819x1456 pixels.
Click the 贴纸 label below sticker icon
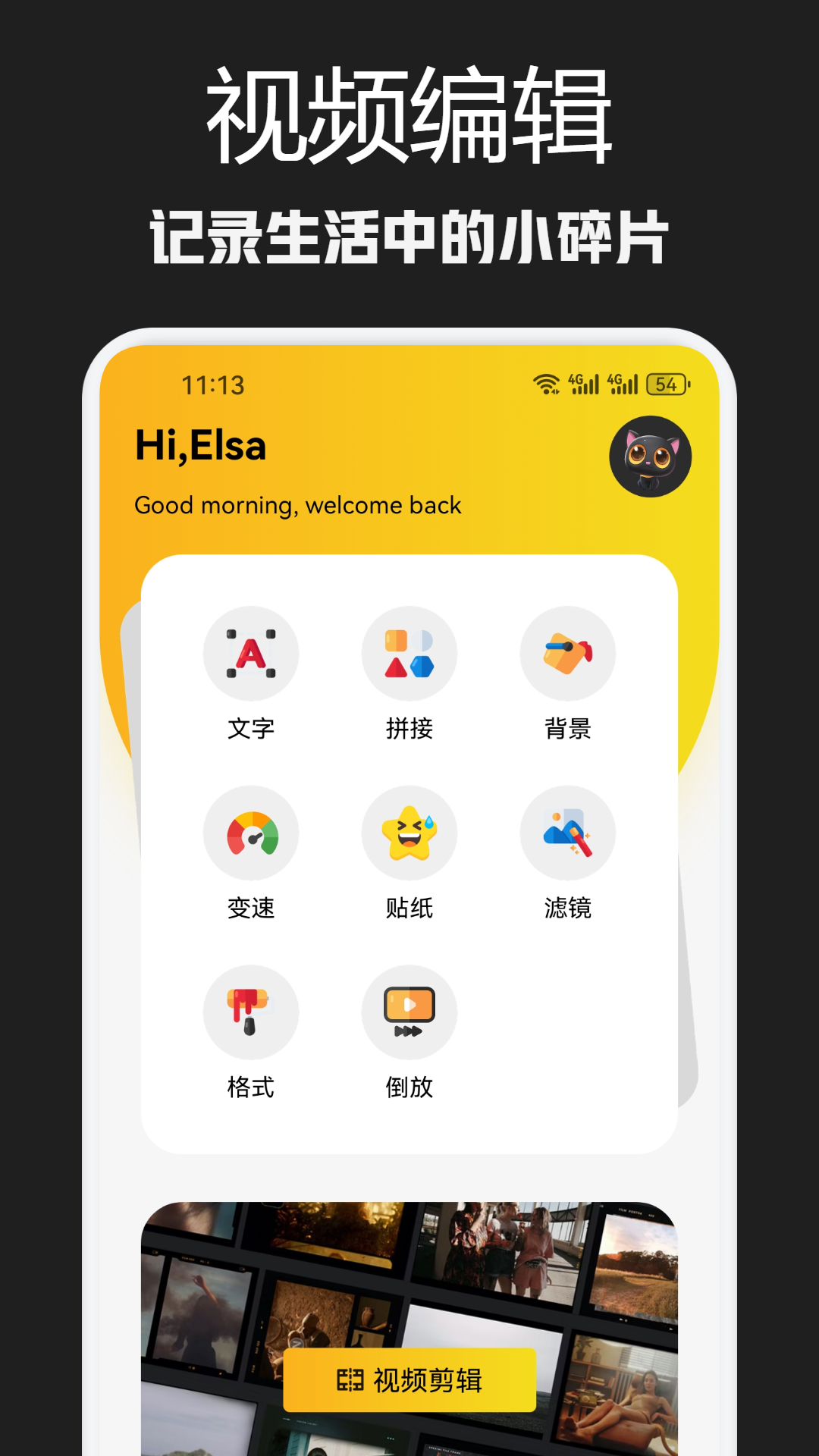click(409, 908)
